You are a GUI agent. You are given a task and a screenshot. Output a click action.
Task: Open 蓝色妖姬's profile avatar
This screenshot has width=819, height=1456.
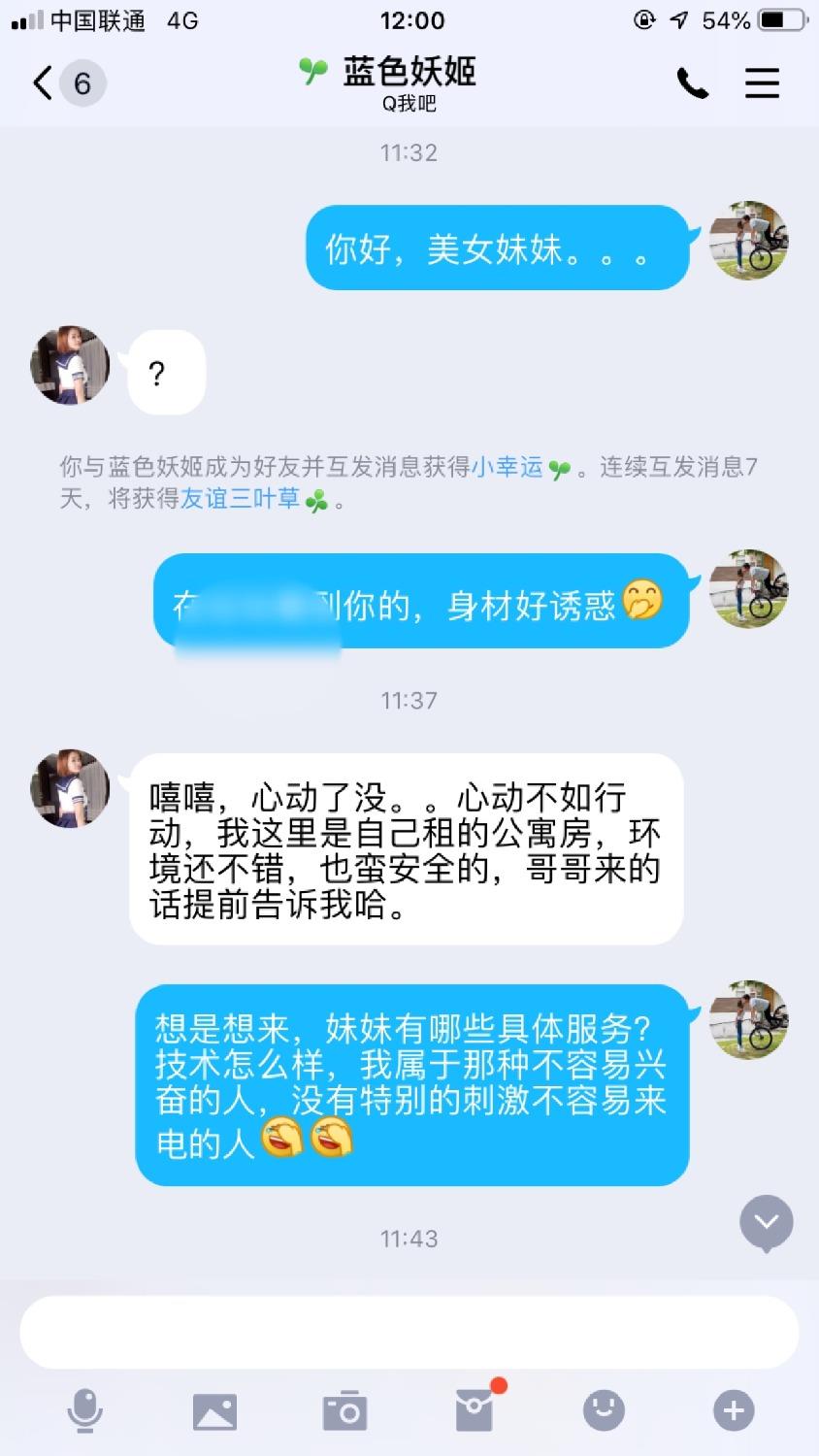(70, 365)
